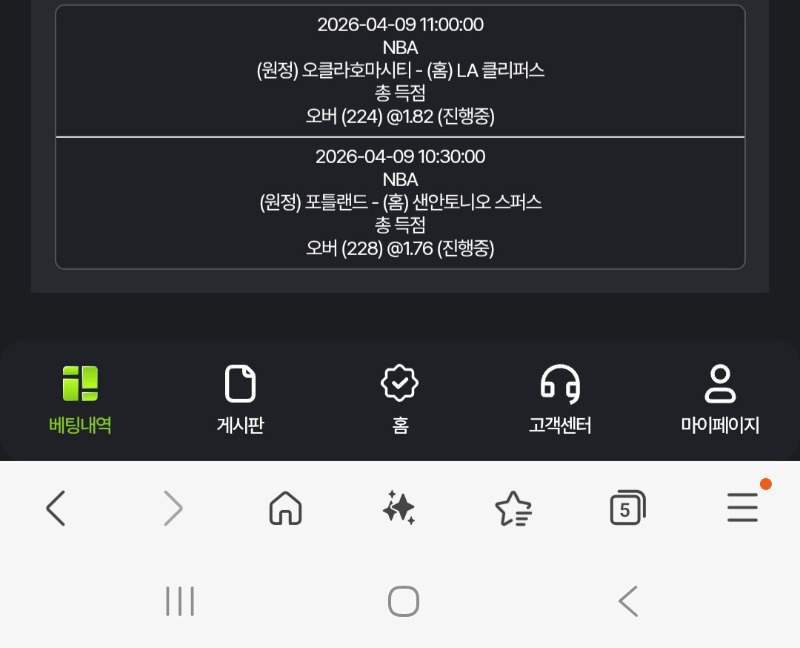Switch to the 게시판 tab
Image resolution: width=800 pixels, height=648 pixels.
point(240,399)
